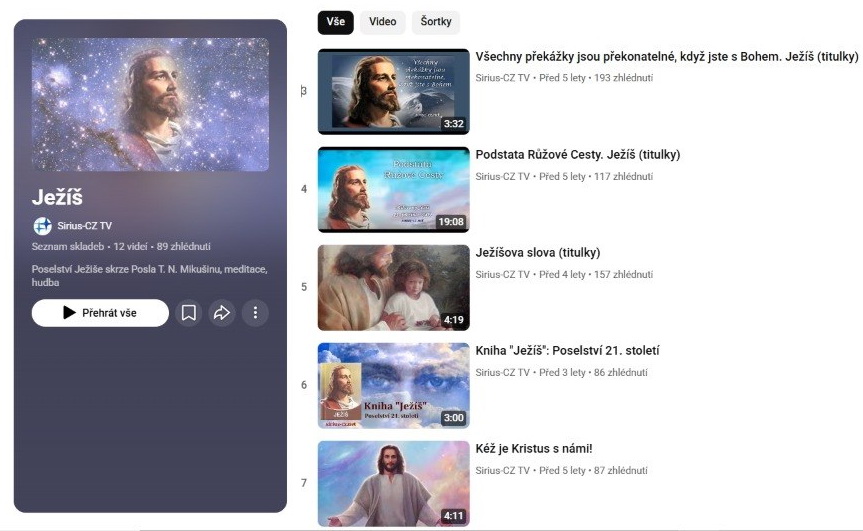The height and width of the screenshot is (531, 863).
Task: Share the Ježíš playlist
Action: pyautogui.click(x=222, y=313)
